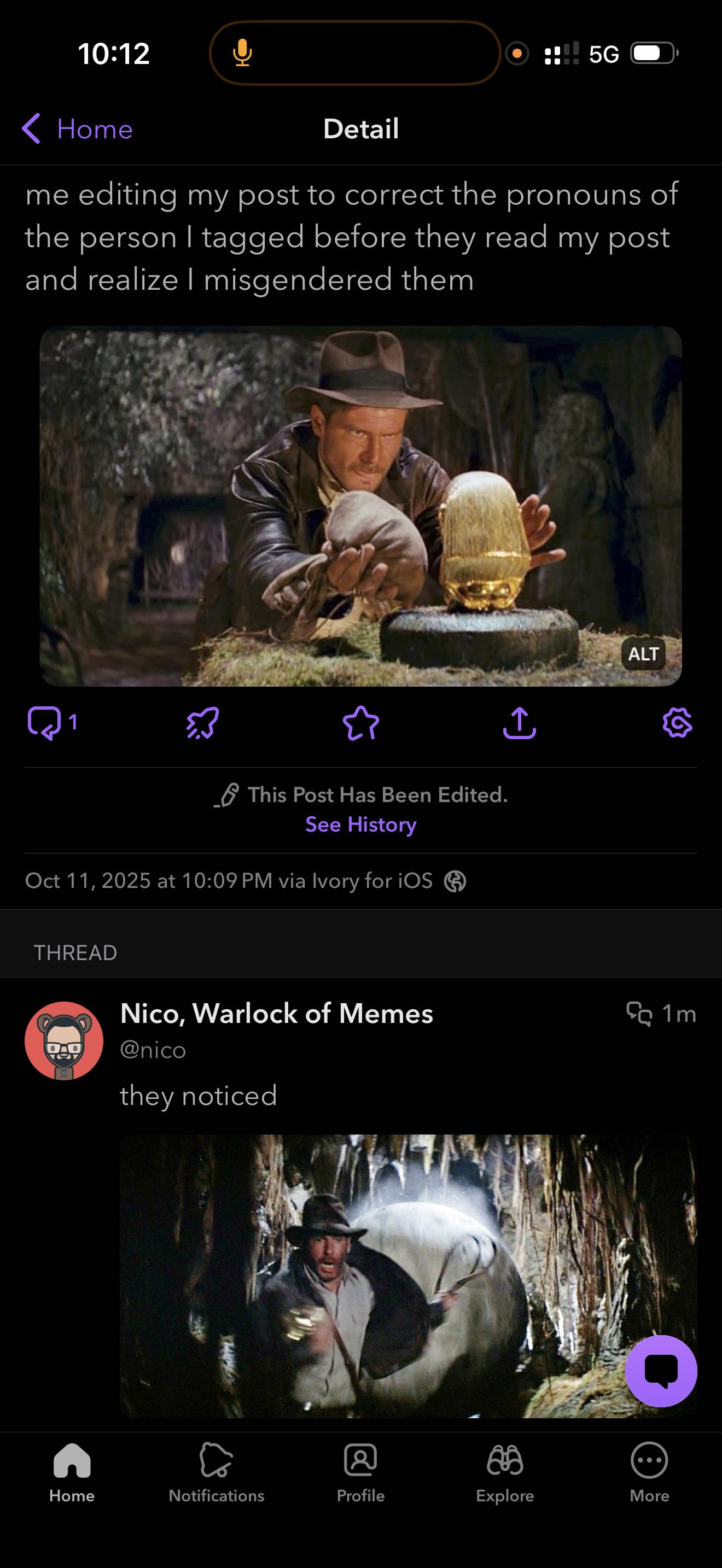Open Nico's avatar profile
The width and height of the screenshot is (722, 1568).
pos(64,1040)
